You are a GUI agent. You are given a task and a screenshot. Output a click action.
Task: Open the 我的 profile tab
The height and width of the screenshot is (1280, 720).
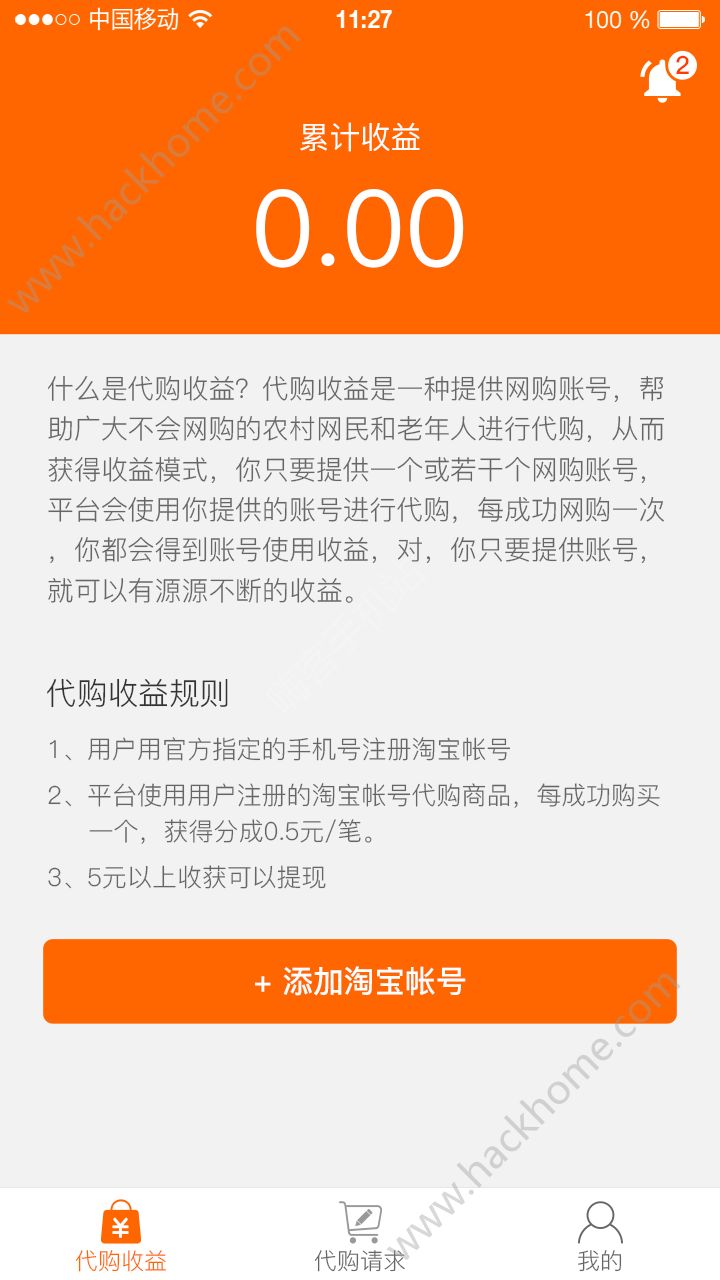pos(600,1236)
